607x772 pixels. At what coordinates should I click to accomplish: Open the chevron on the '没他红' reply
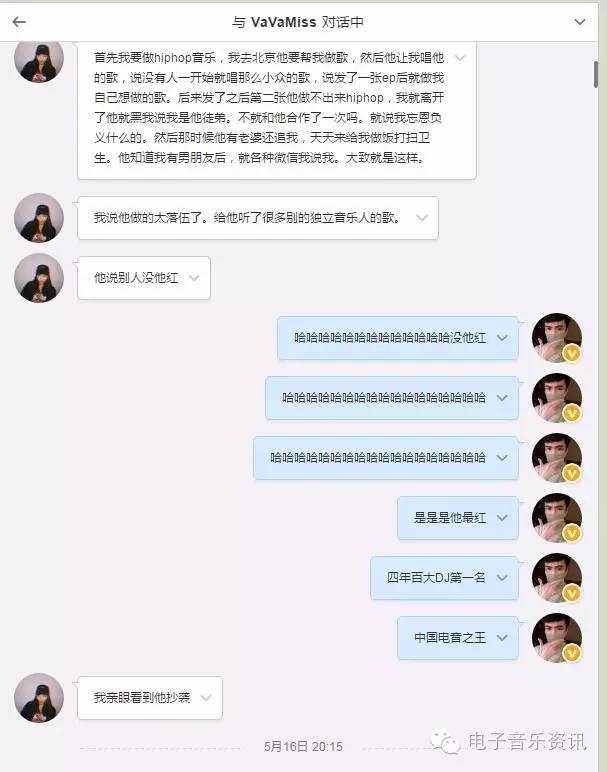502,338
